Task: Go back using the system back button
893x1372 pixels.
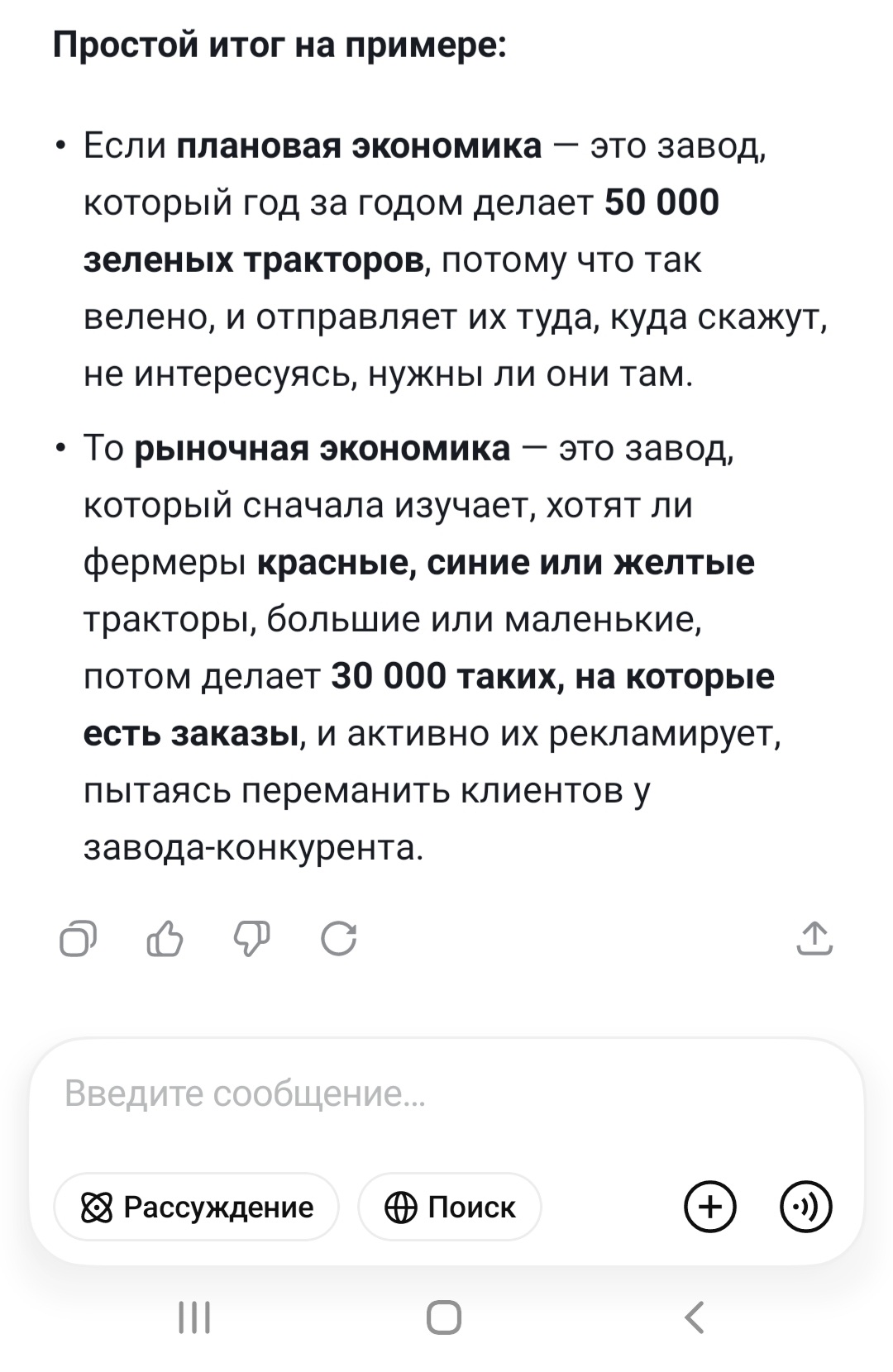Action: (695, 1317)
